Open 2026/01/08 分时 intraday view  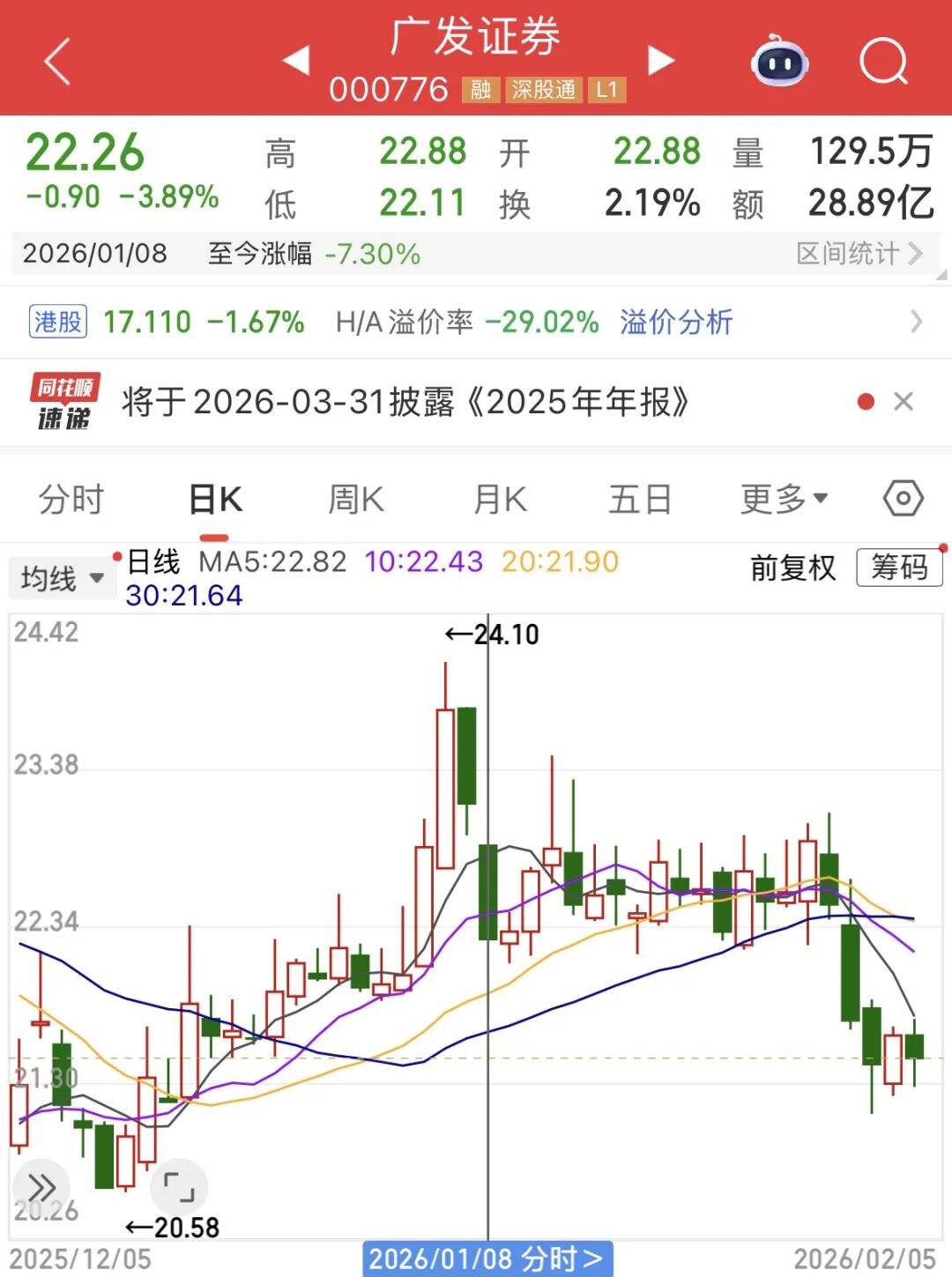click(487, 1258)
